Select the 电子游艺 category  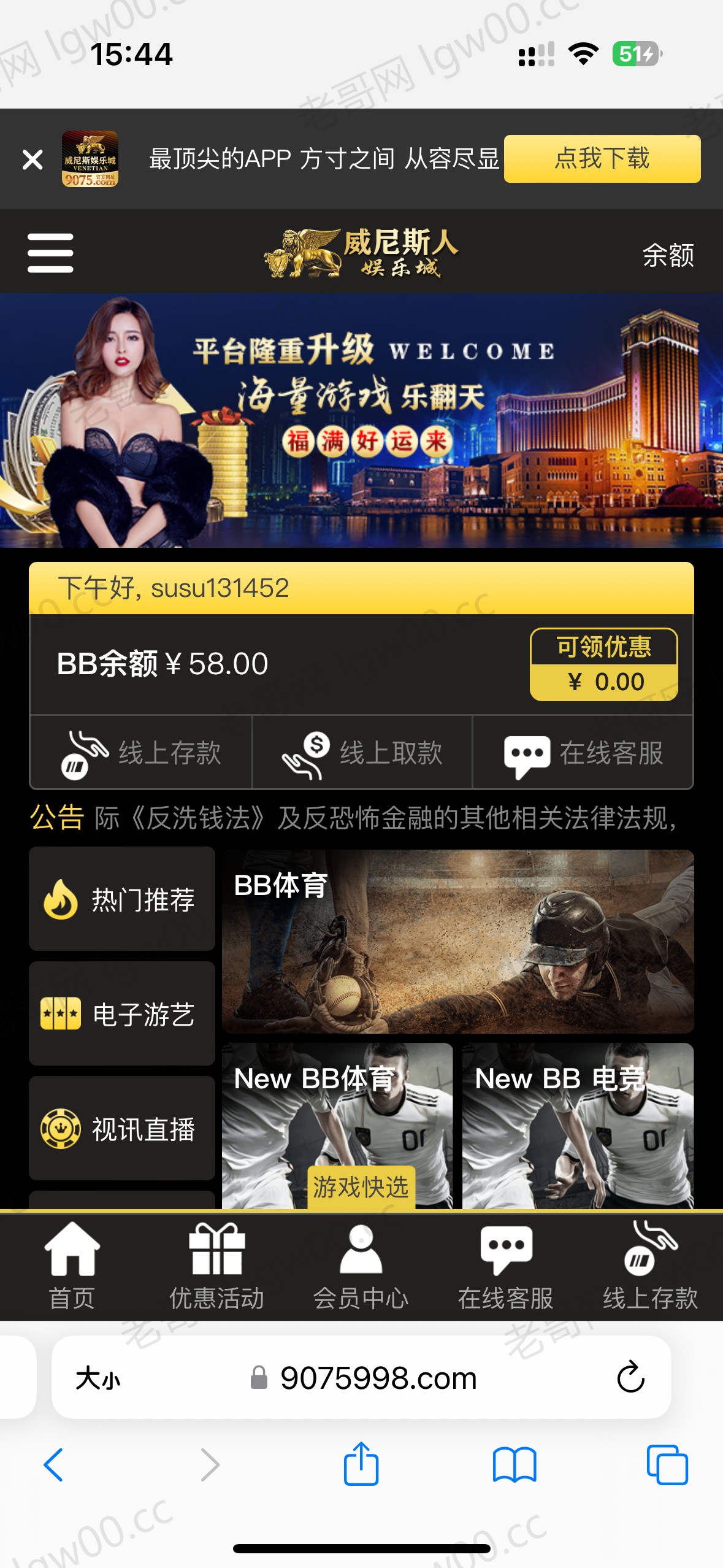[x=122, y=1014]
